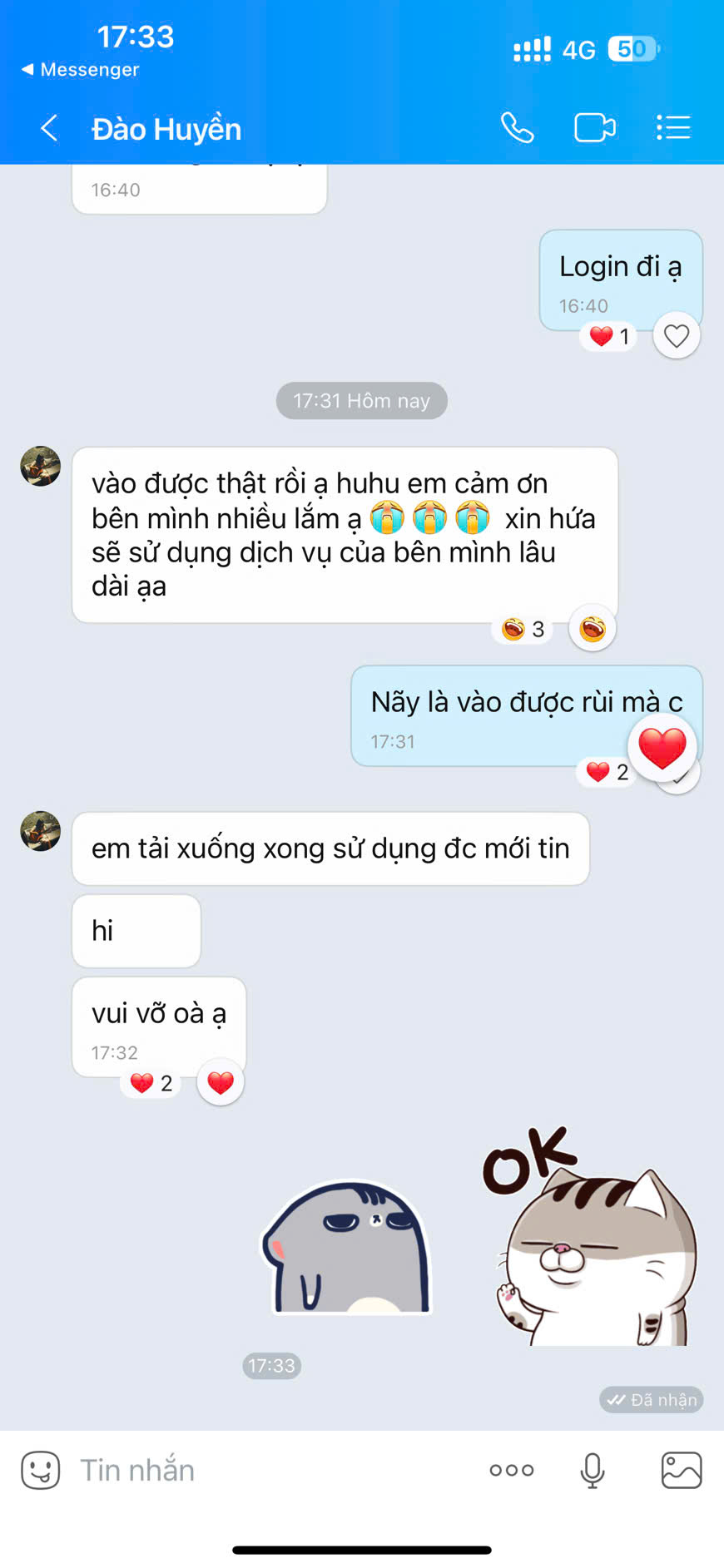Open the OK cat sticker
The width and height of the screenshot is (724, 1568).
point(589,1236)
